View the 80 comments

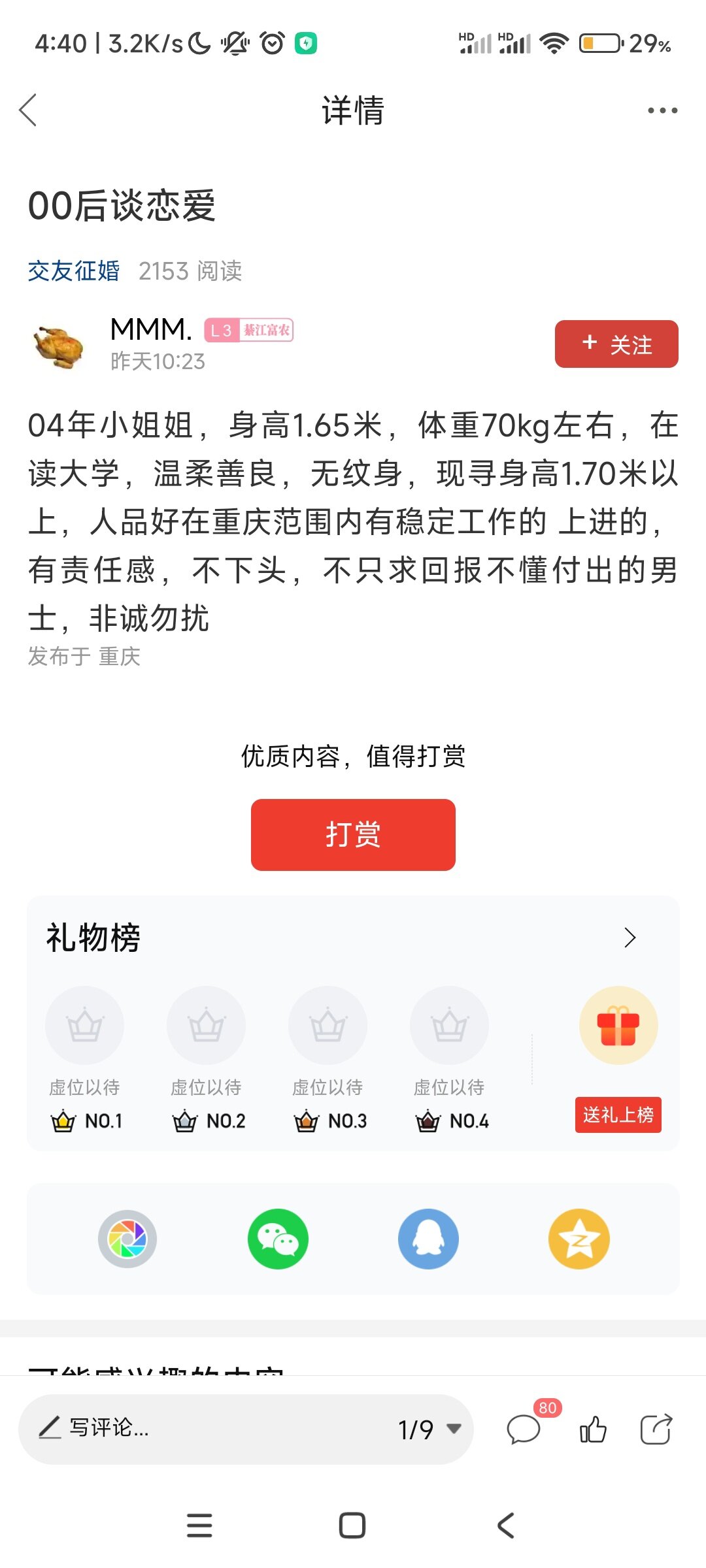(x=524, y=1429)
